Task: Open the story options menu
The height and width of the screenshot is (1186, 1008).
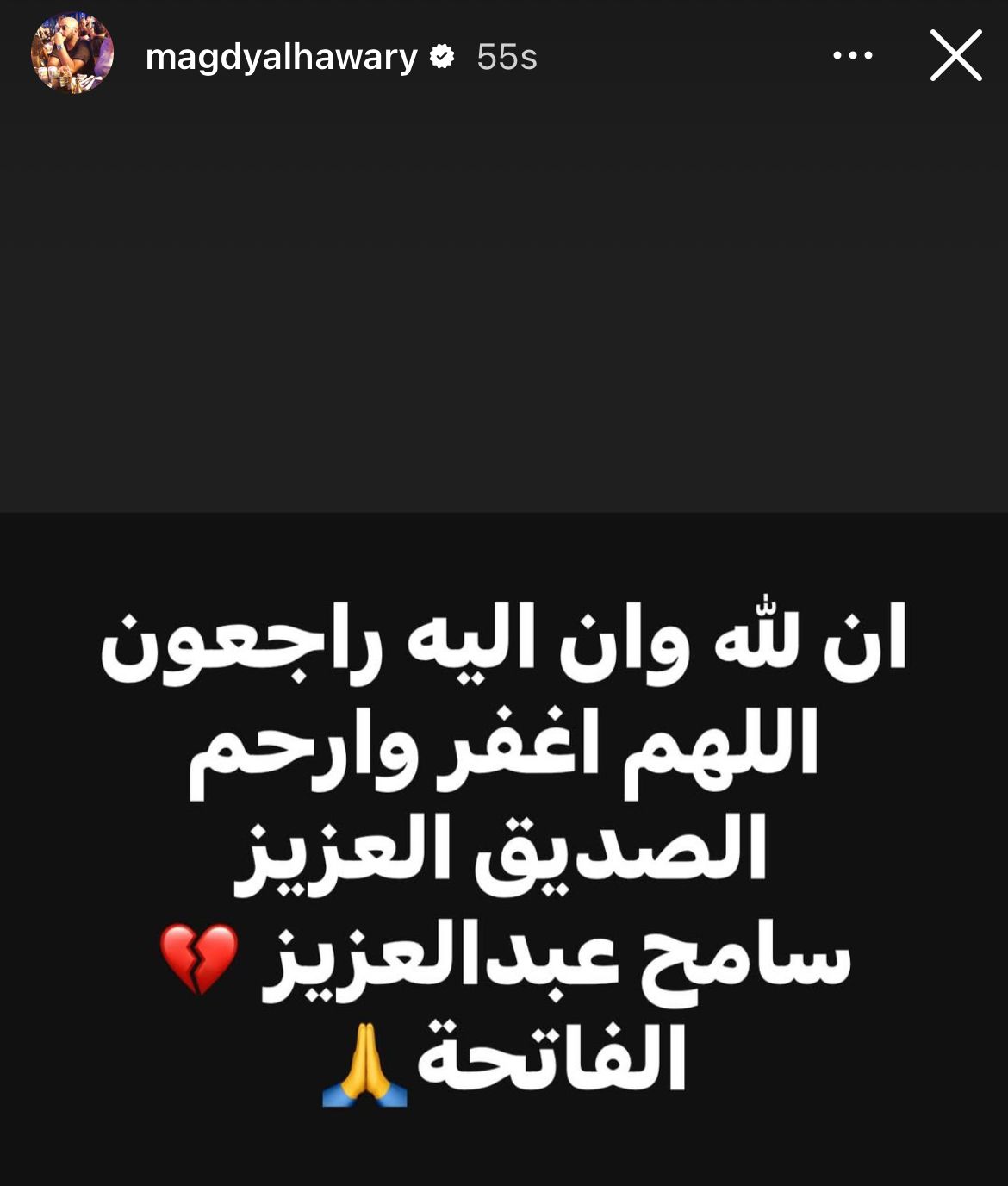Action: (x=853, y=56)
